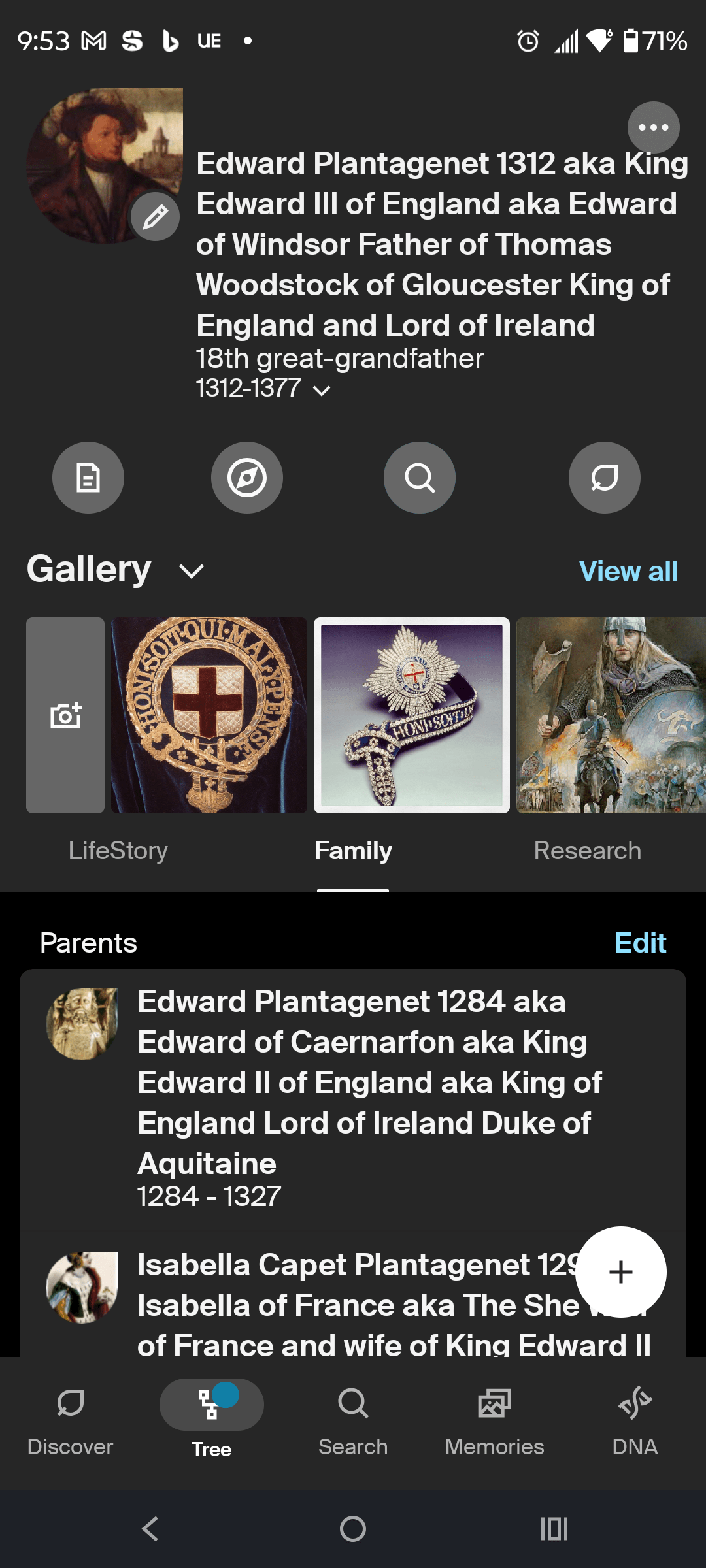Open the facts document icon

[88, 478]
